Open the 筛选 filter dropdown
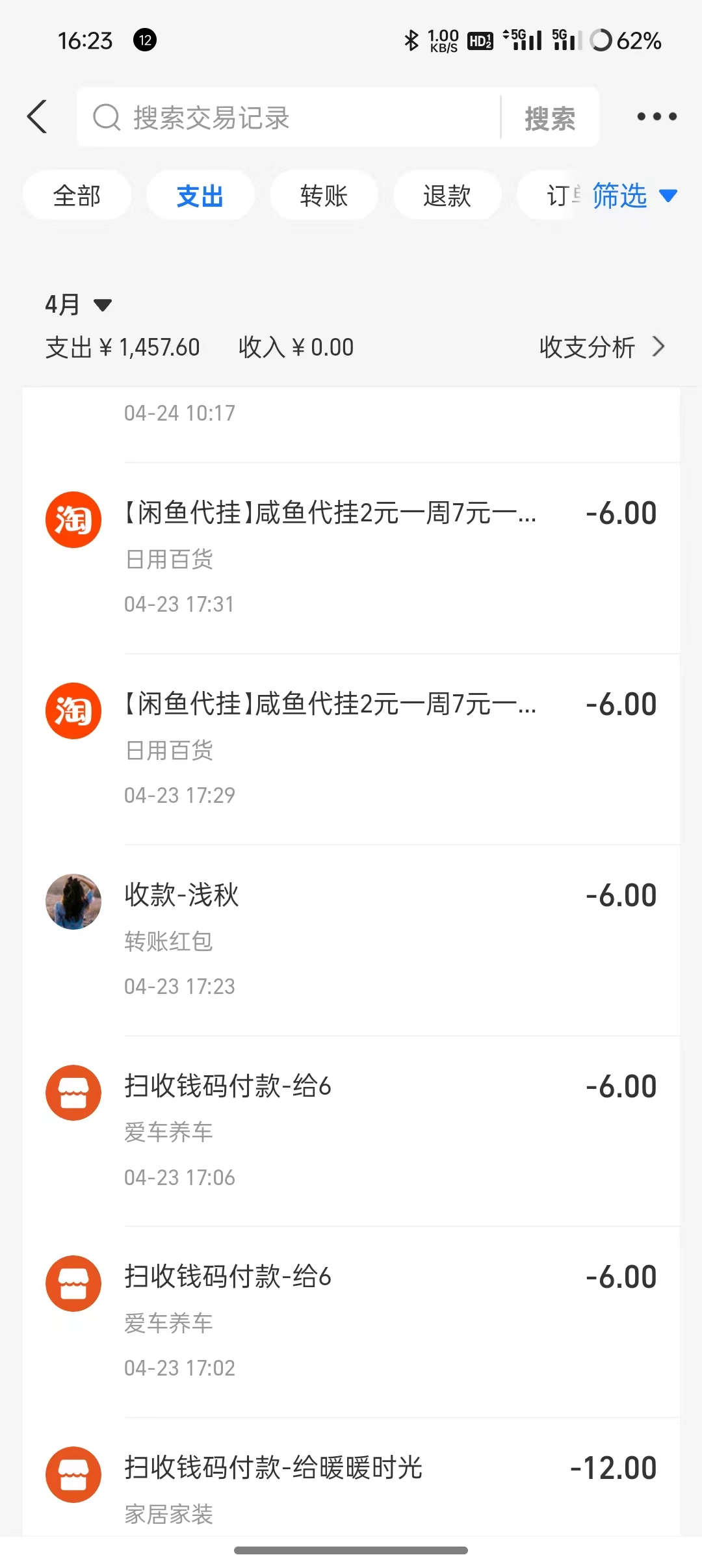This screenshot has width=702, height=1568. 634,196
